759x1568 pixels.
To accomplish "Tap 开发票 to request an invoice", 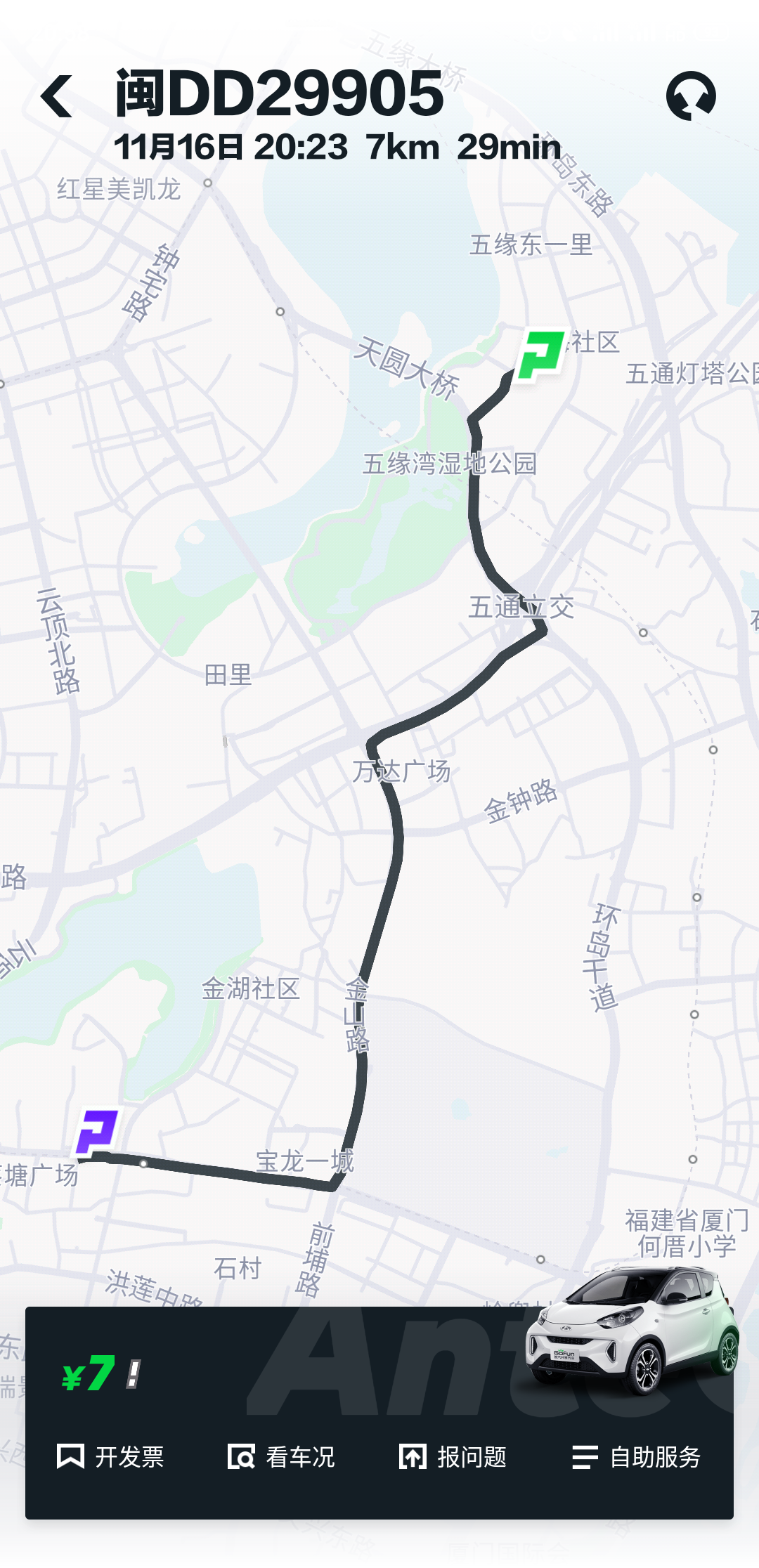I will [x=110, y=1457].
